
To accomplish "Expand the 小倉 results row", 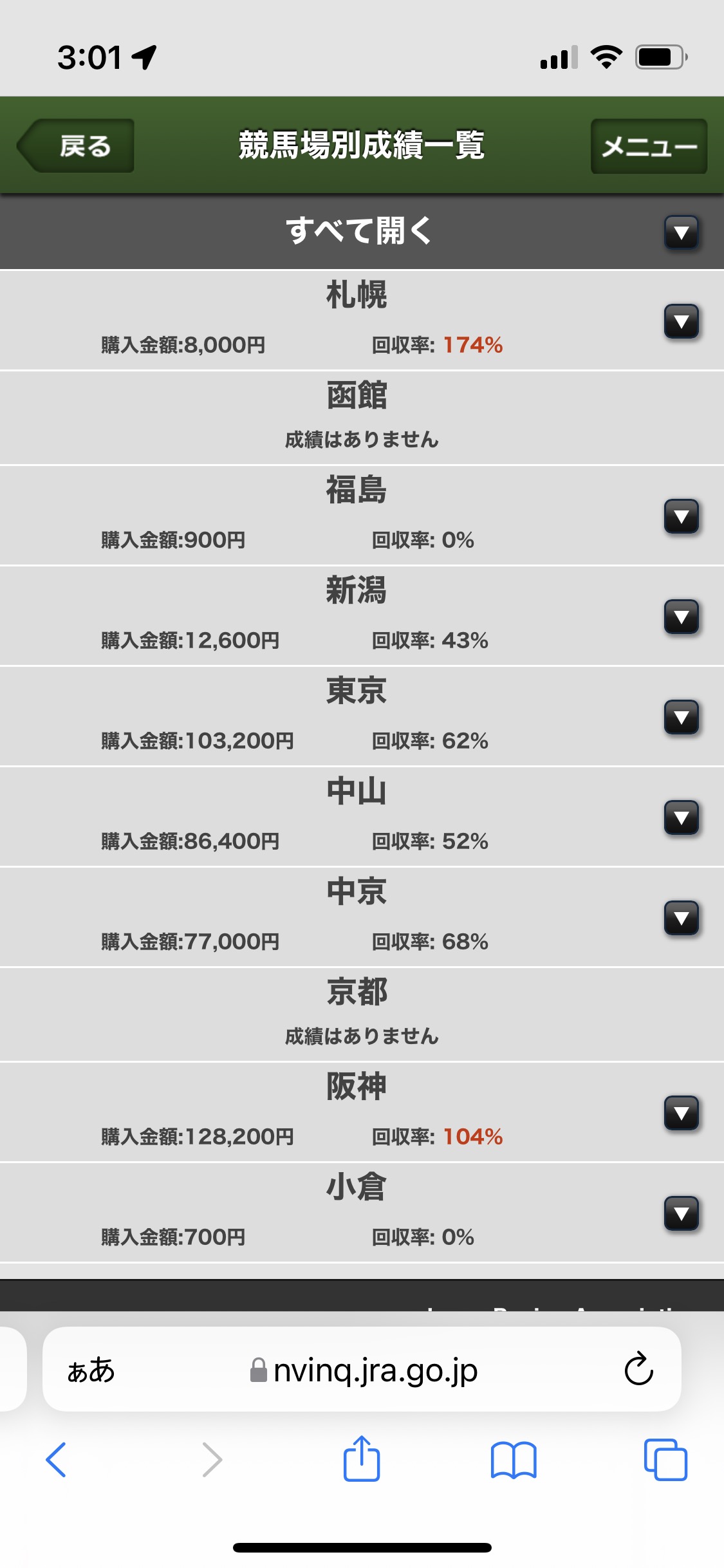I will tap(681, 1213).
